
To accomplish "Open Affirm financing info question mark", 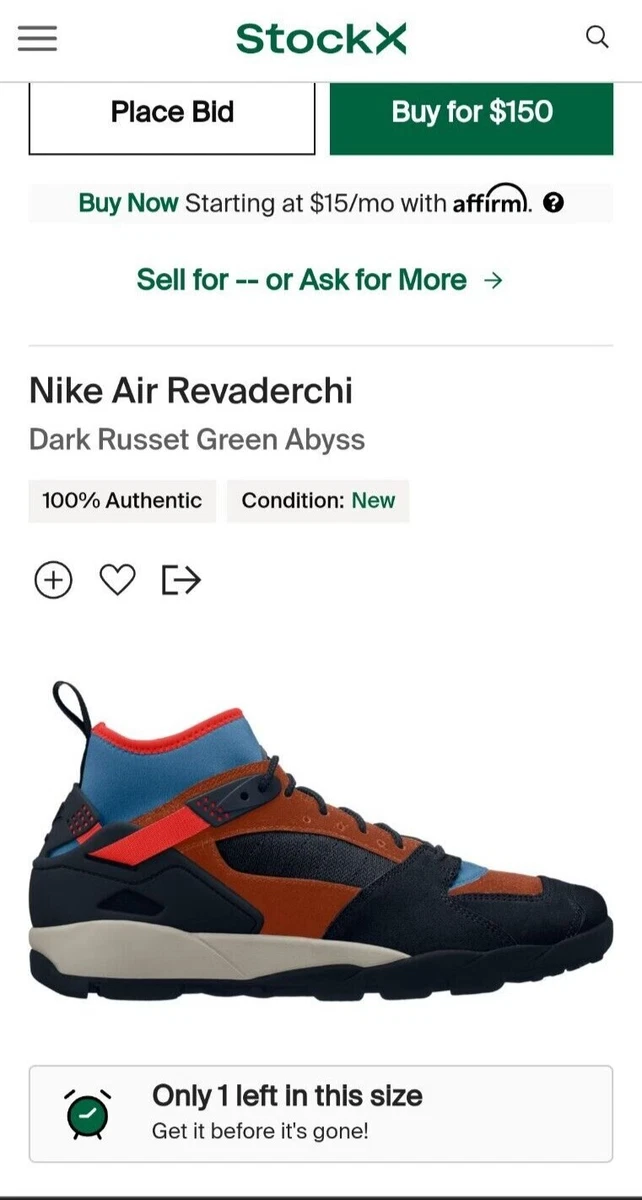I will pos(555,203).
